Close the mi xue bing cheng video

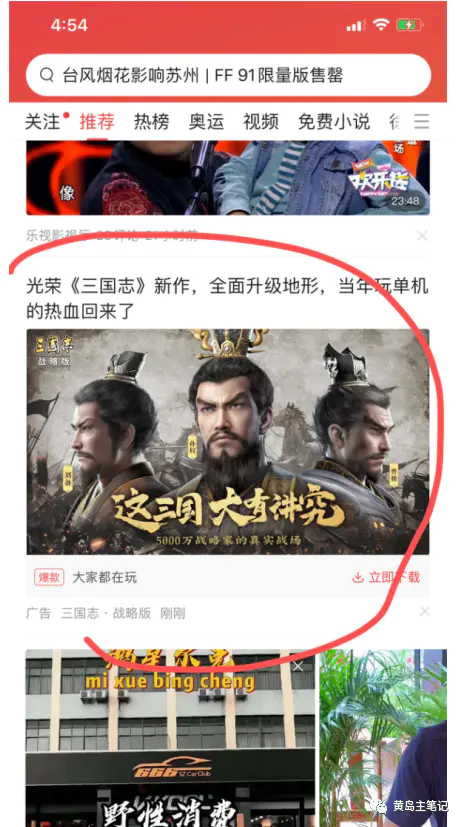[x=298, y=667]
